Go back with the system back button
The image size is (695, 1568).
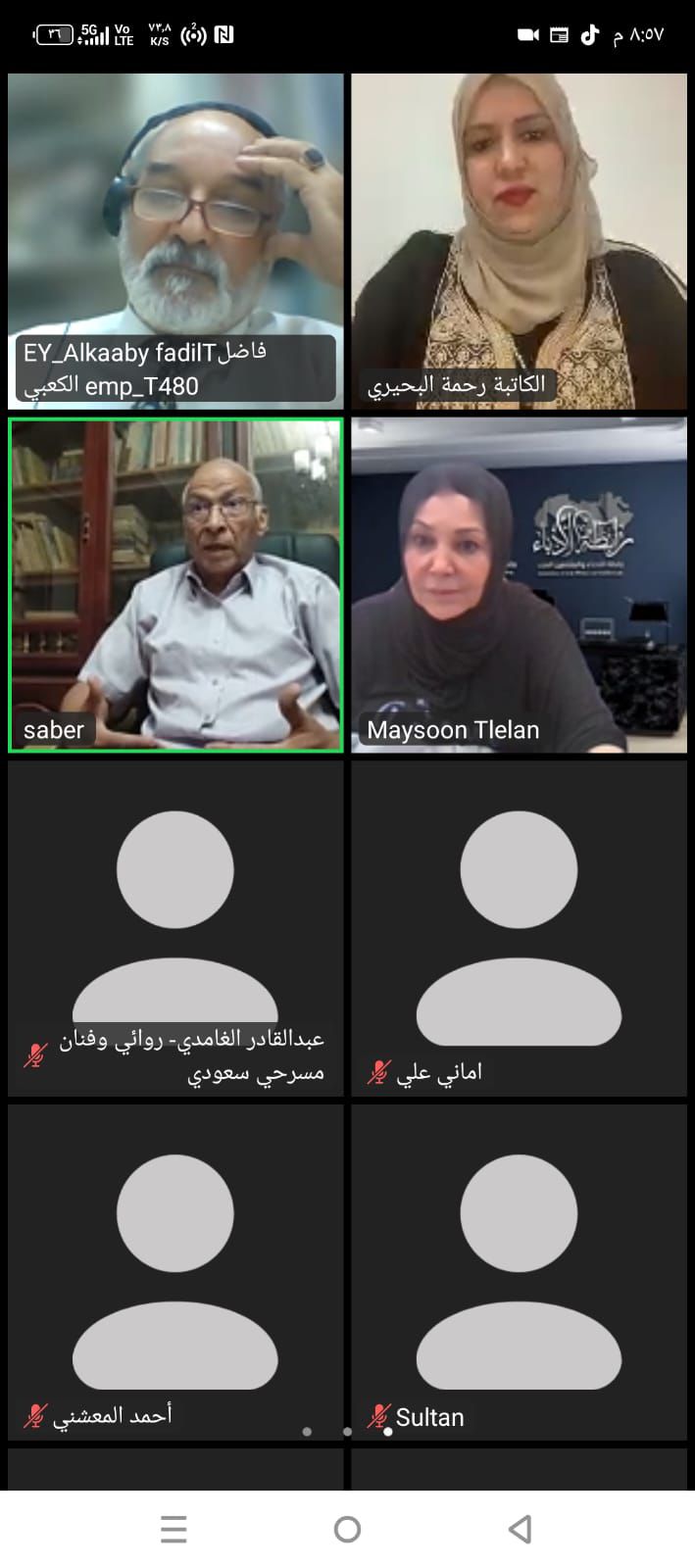(521, 1529)
